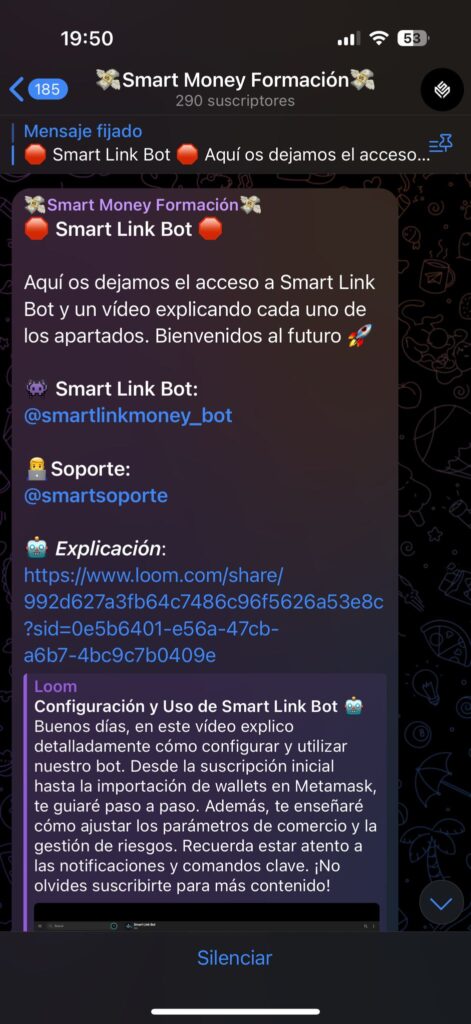
Task: Go back to the chat list
Action: click(38, 89)
